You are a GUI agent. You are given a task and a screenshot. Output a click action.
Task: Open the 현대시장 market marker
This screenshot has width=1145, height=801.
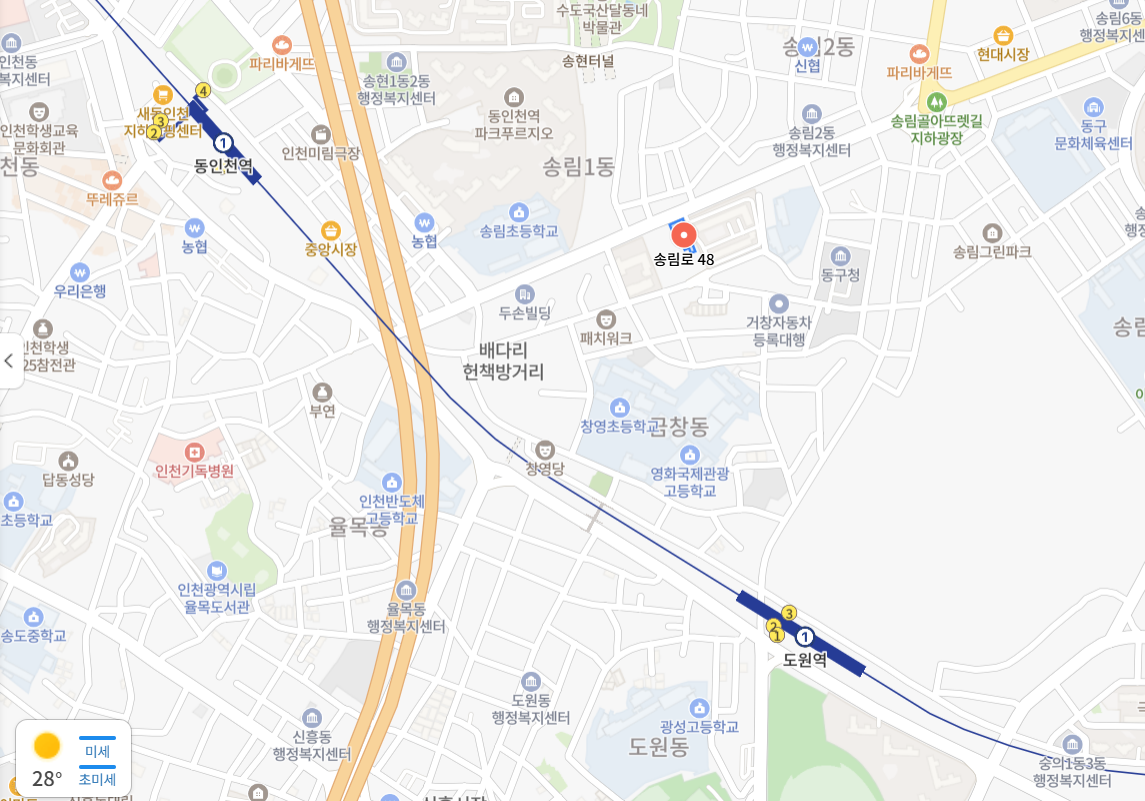[x=1003, y=35]
